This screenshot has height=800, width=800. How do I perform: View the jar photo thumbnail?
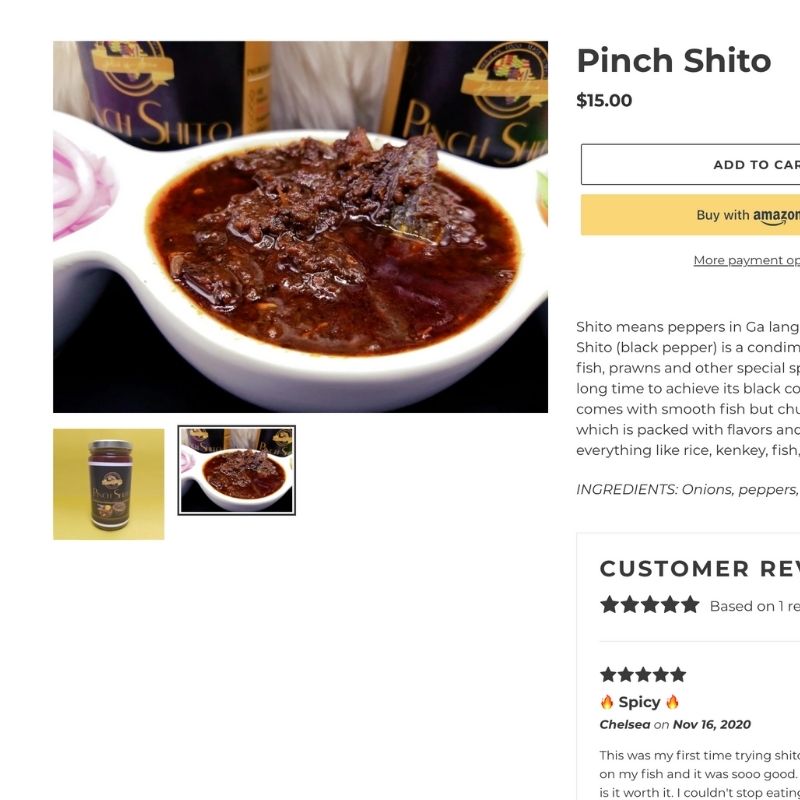(109, 484)
